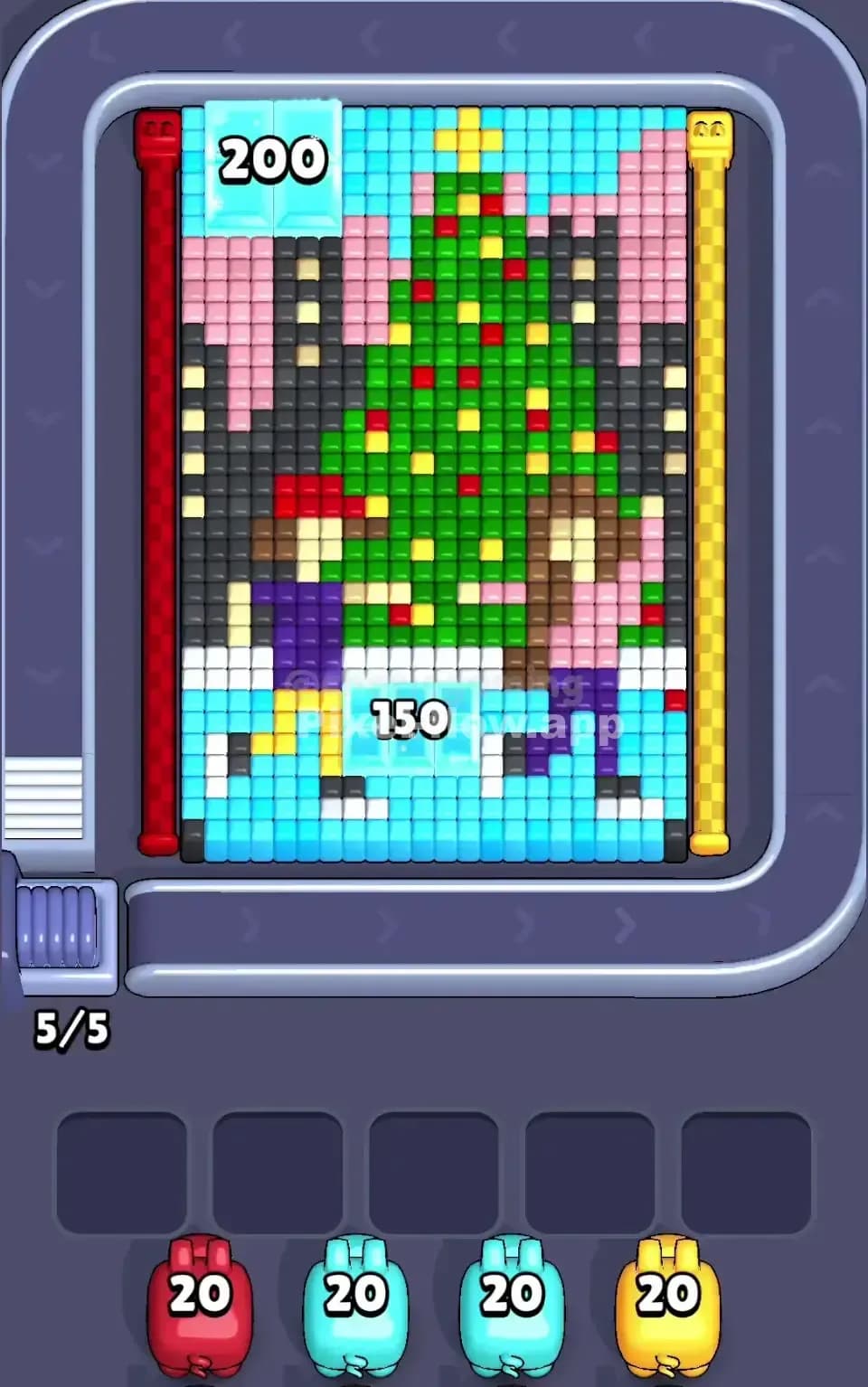Tap the 200 goal counter
The image size is (868, 1387).
pyautogui.click(x=271, y=160)
